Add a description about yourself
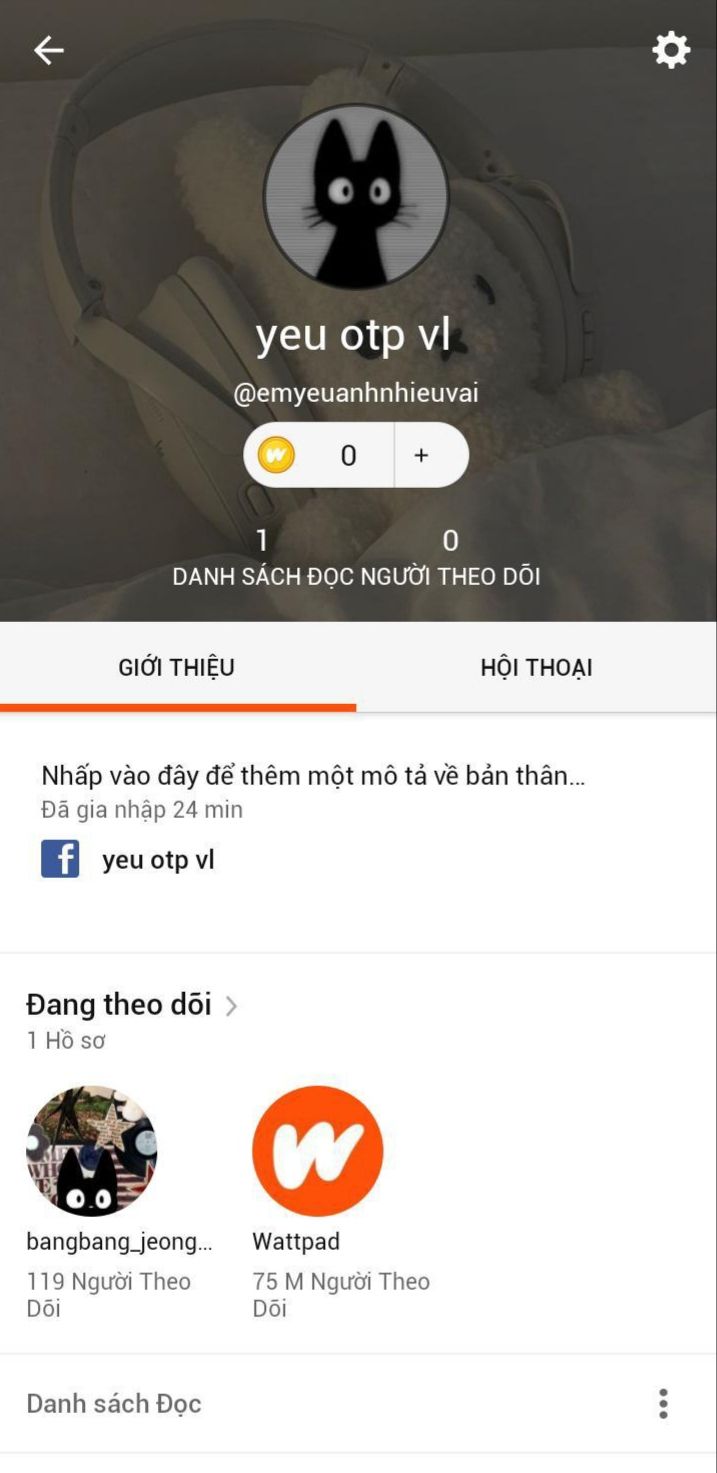This screenshot has width=717, height=1473. point(313,776)
